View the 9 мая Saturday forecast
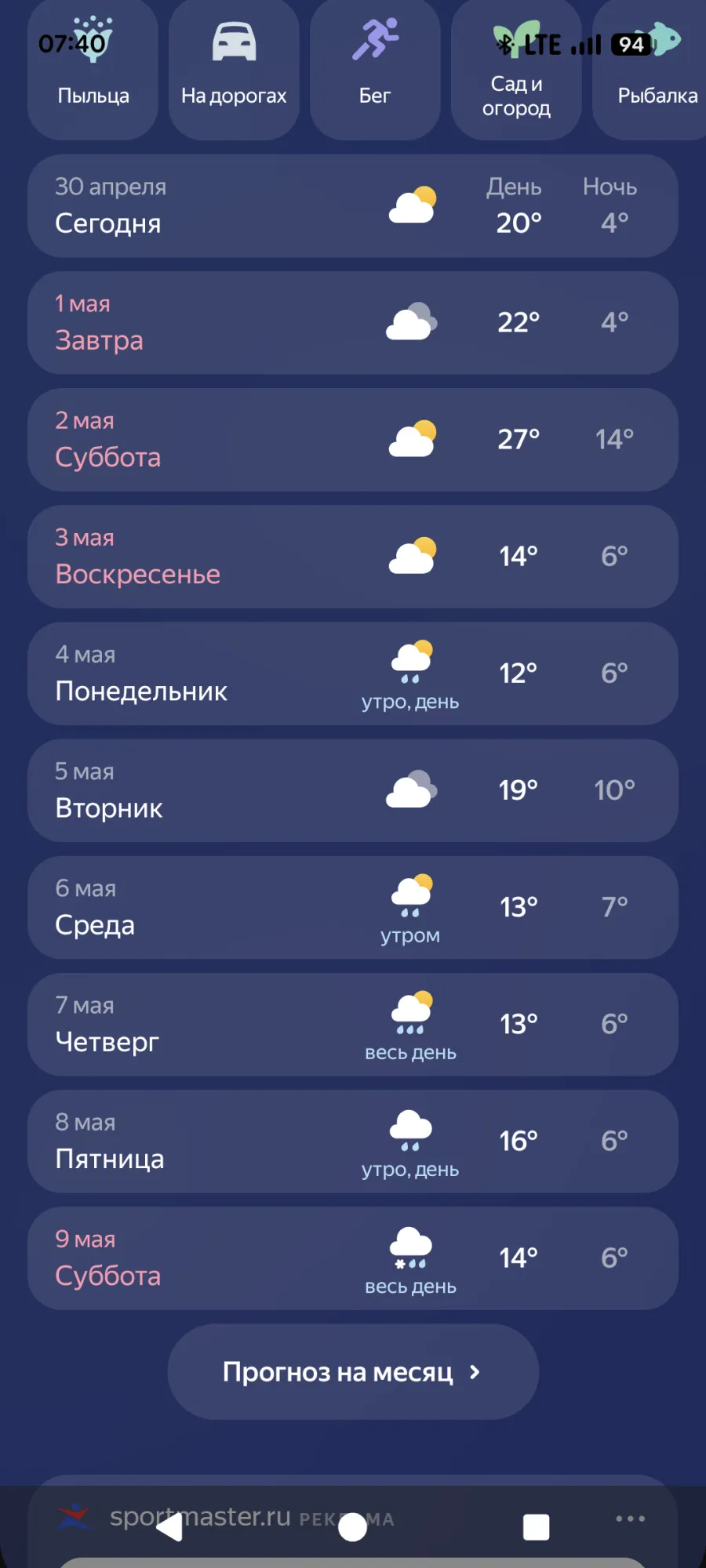Screen dimensions: 706x1568 pos(353,1258)
